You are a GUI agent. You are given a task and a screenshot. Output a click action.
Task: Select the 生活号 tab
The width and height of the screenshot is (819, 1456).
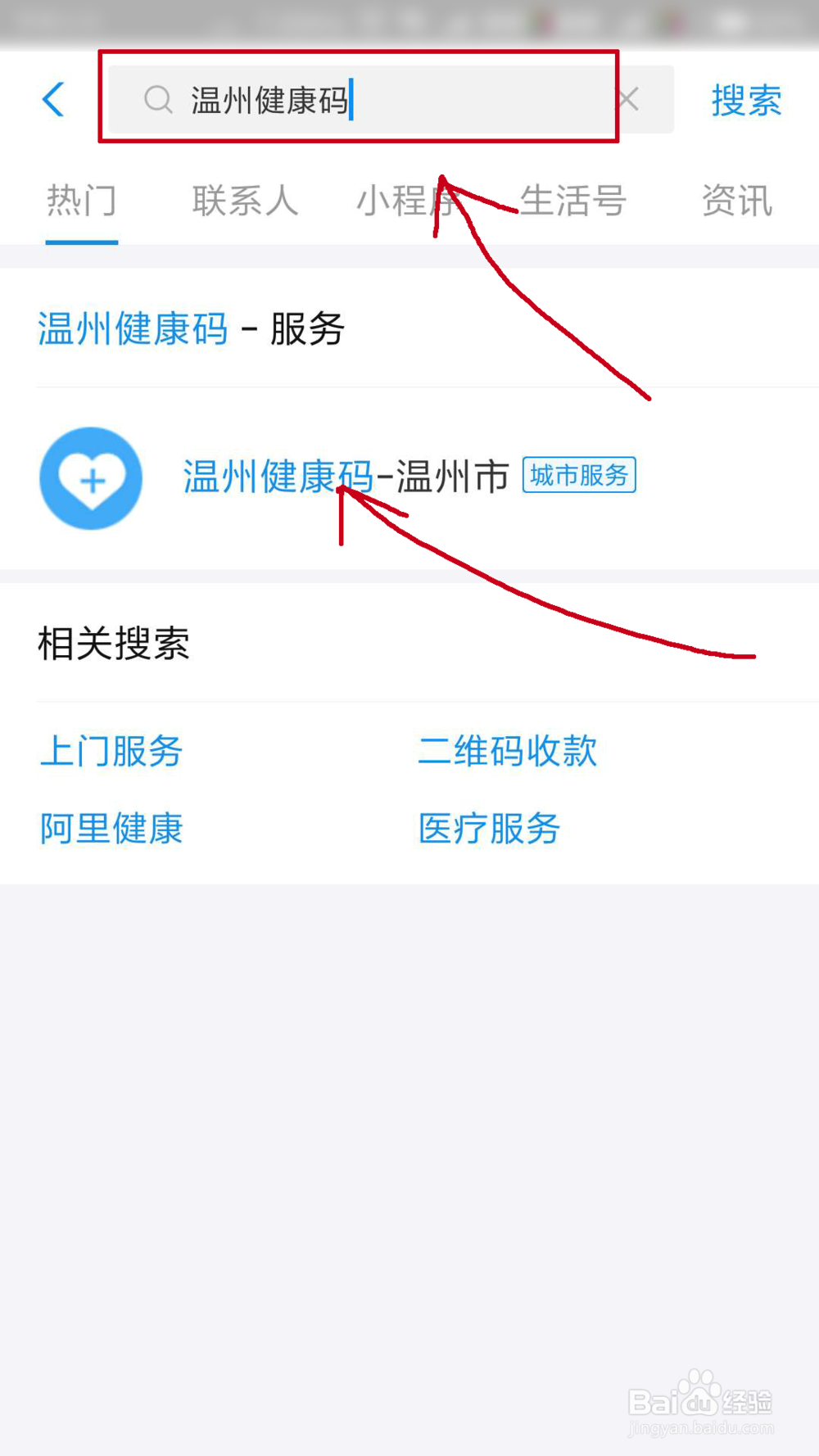573,201
